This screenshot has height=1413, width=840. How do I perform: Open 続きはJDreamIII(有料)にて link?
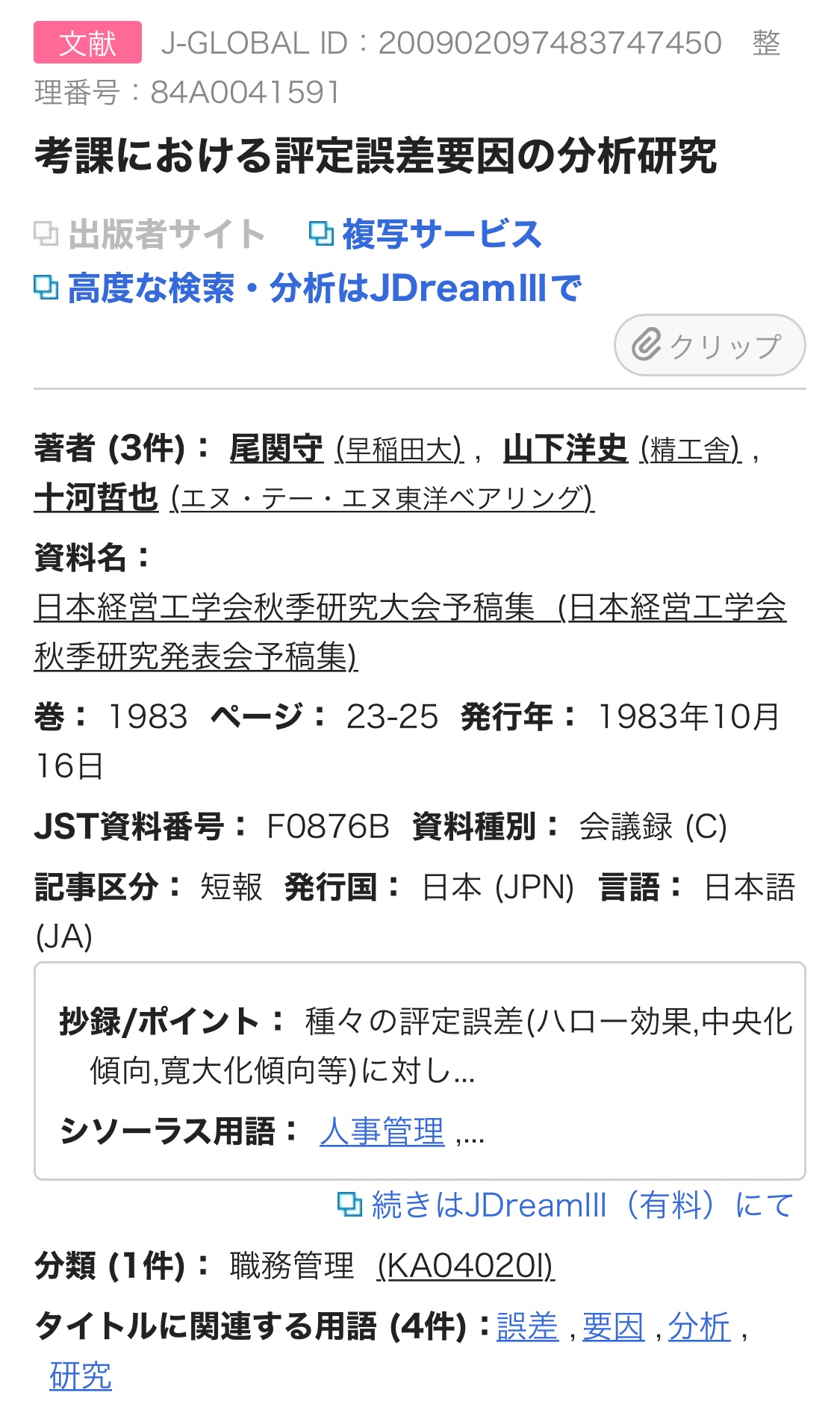coord(565,1205)
